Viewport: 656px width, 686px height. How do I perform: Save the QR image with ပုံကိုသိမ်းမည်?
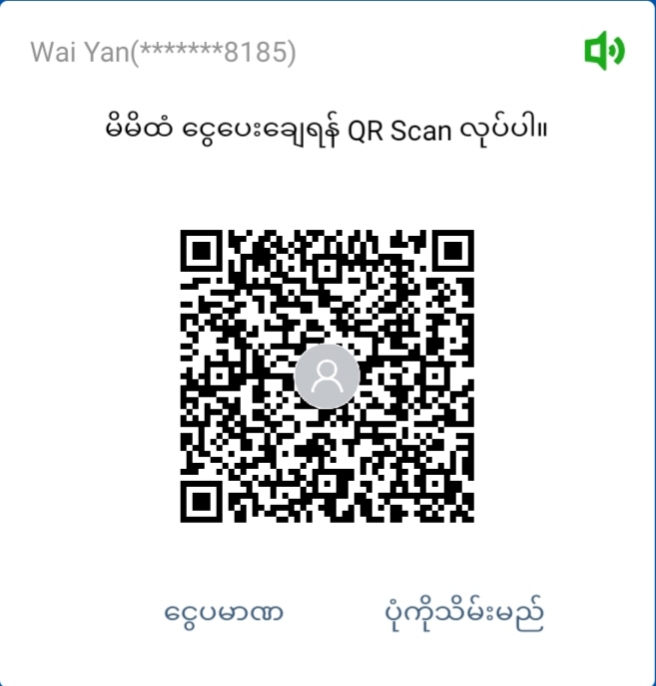pos(464,610)
